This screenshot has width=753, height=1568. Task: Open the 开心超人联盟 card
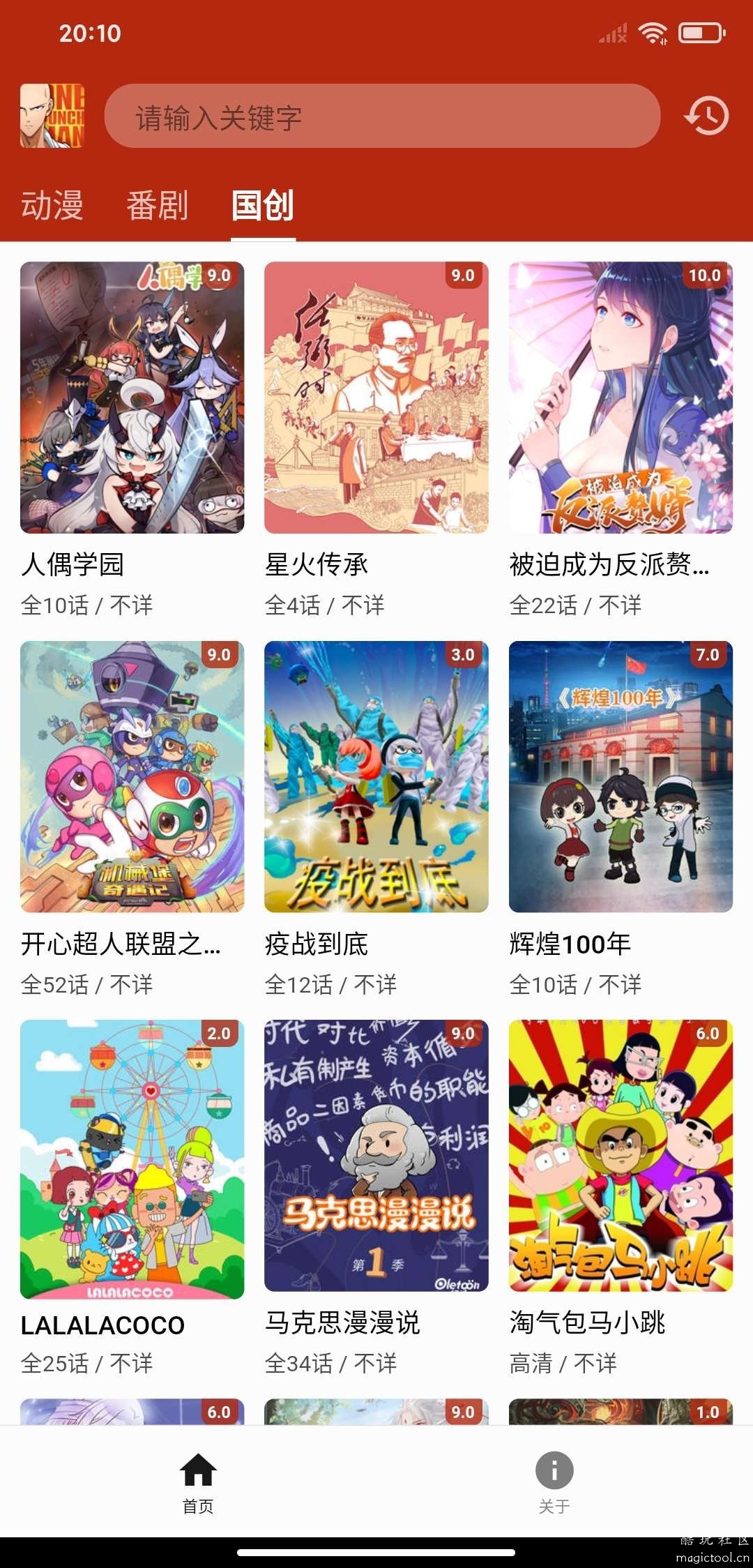(132, 776)
